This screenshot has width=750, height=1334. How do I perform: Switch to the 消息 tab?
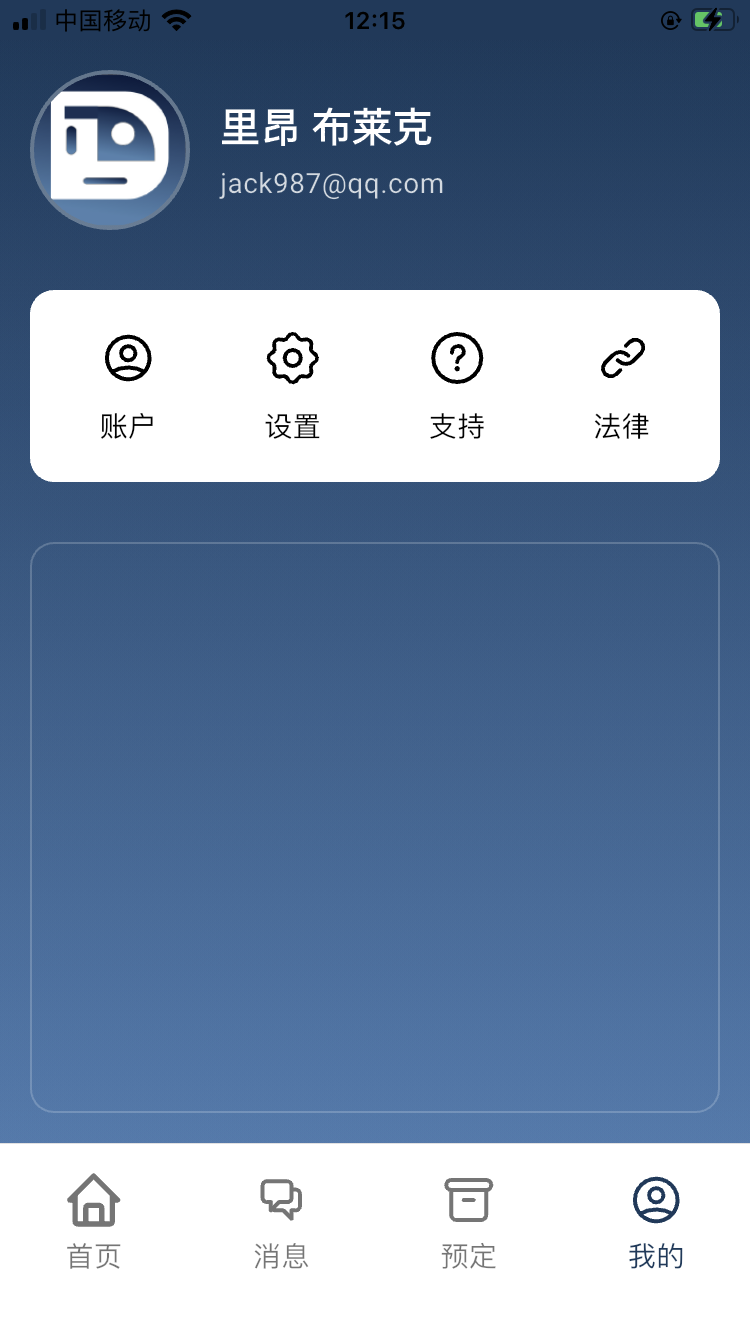click(281, 1222)
